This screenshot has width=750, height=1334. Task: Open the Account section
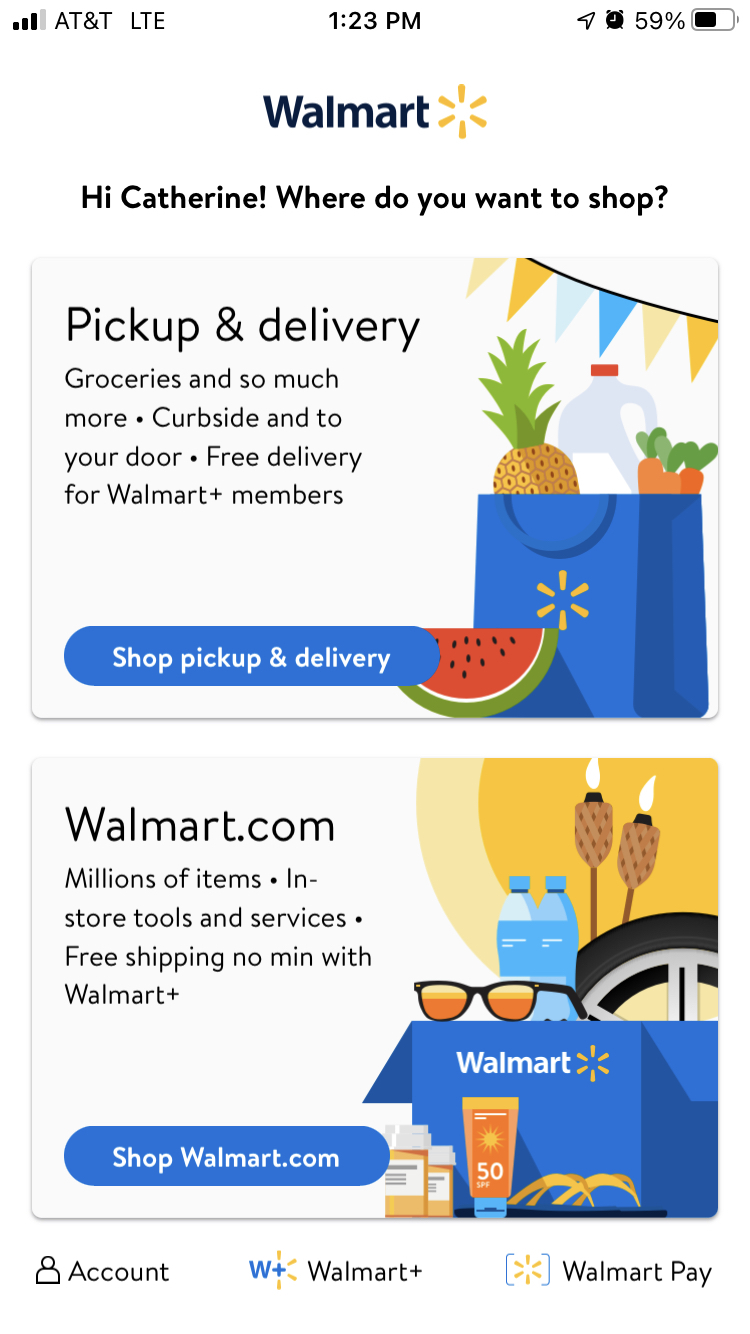pos(102,1271)
